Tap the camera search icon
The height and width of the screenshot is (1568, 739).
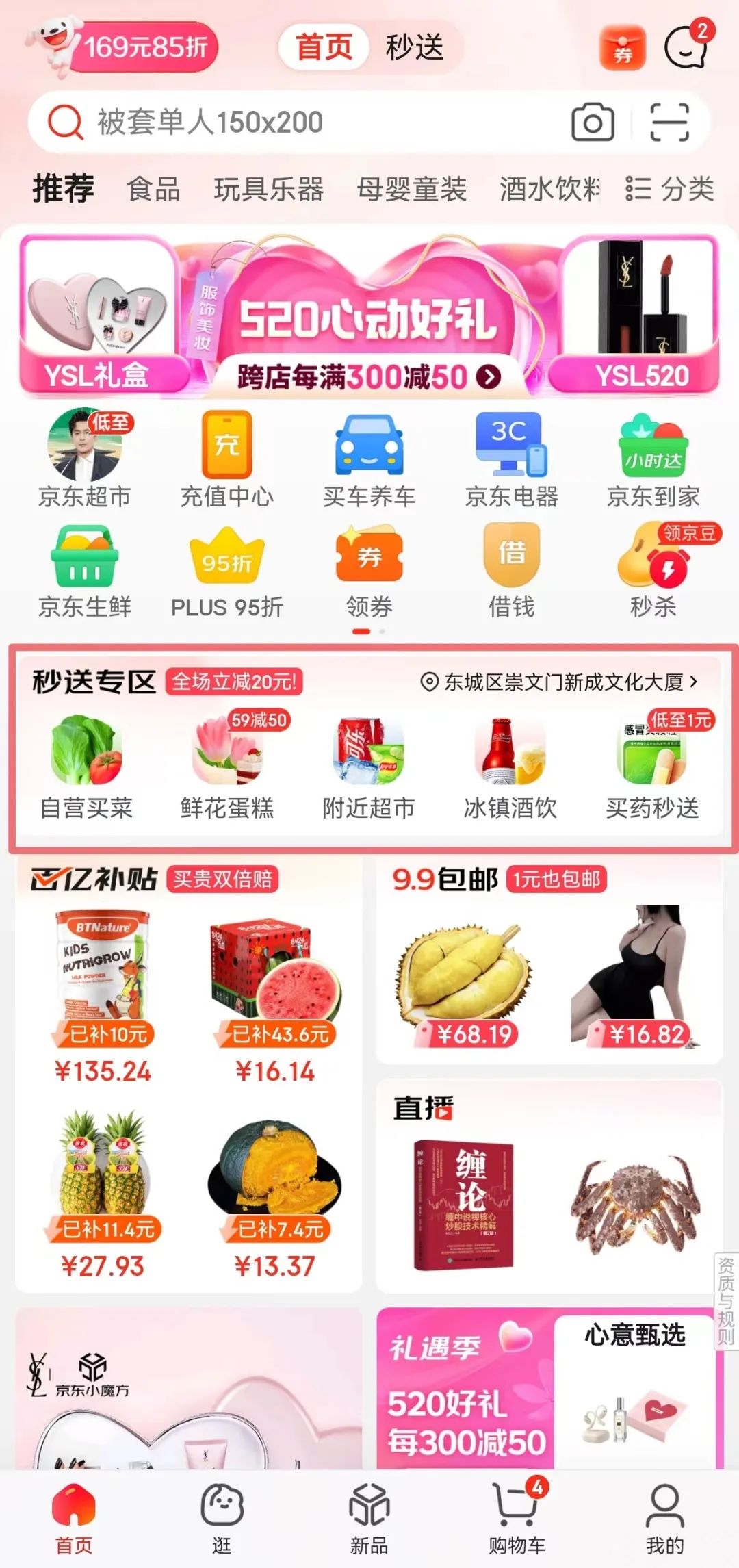pyautogui.click(x=592, y=123)
